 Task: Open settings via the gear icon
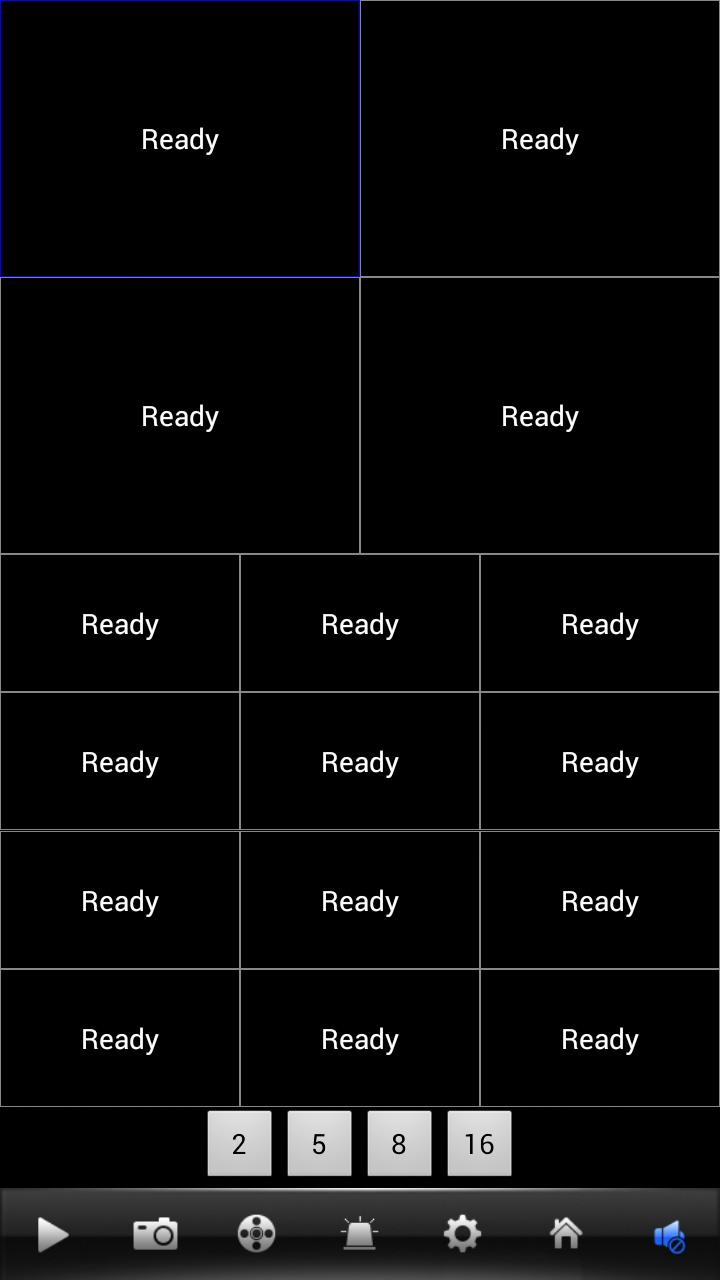(x=462, y=1234)
